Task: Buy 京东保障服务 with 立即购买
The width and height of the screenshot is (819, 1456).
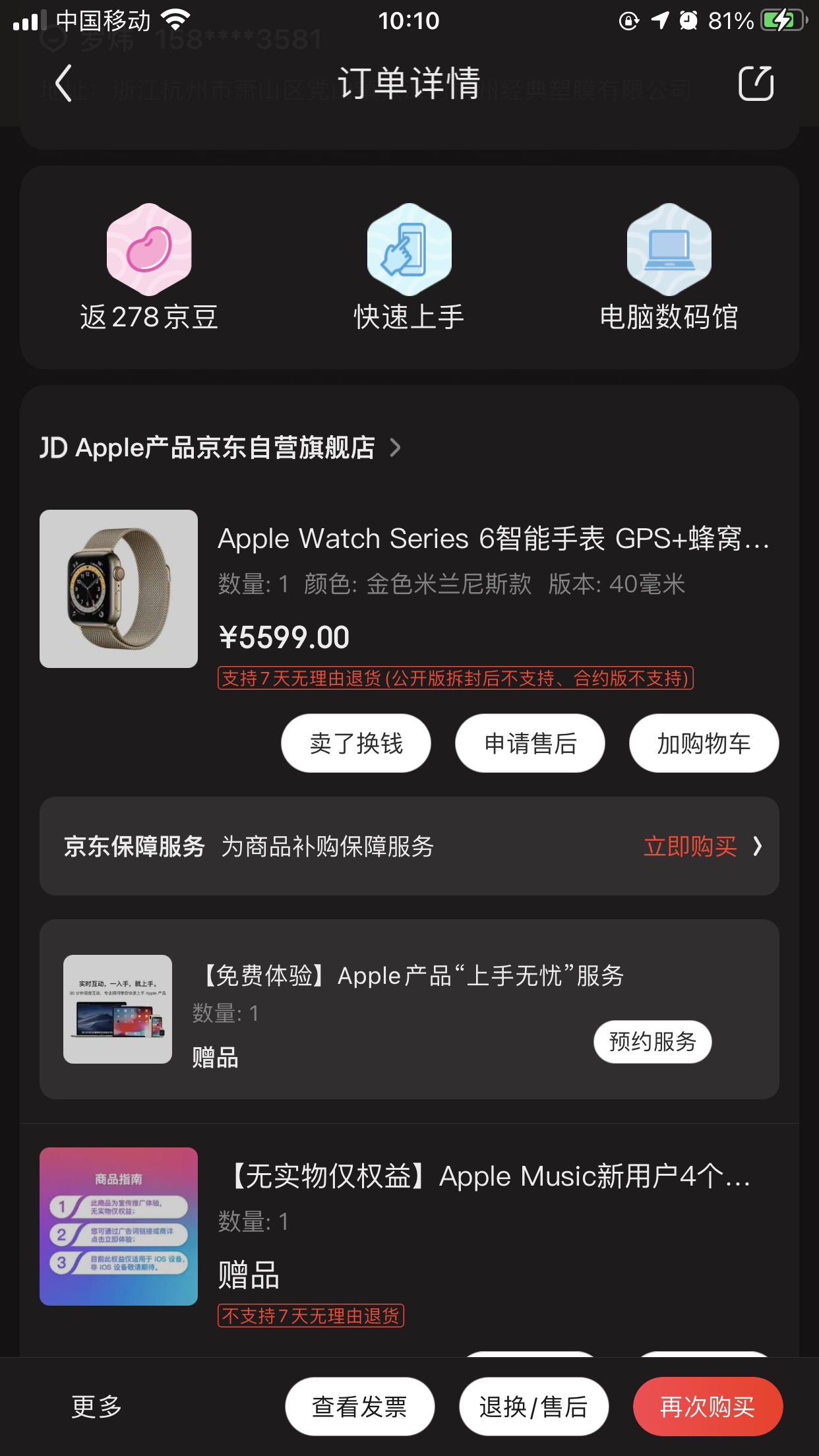Action: [702, 846]
